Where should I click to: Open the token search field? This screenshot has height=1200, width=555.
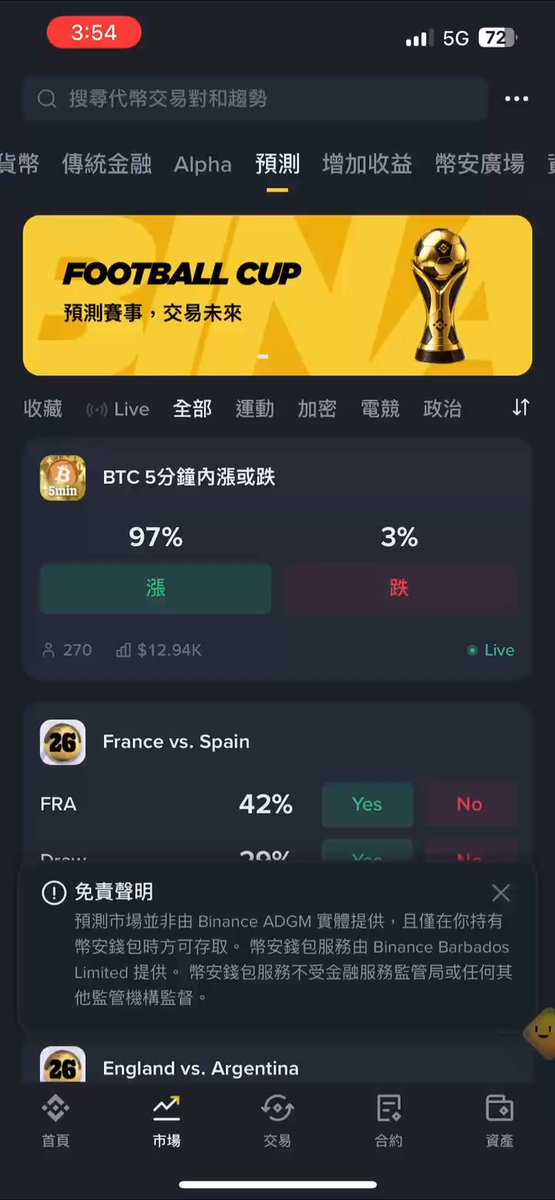coord(255,99)
